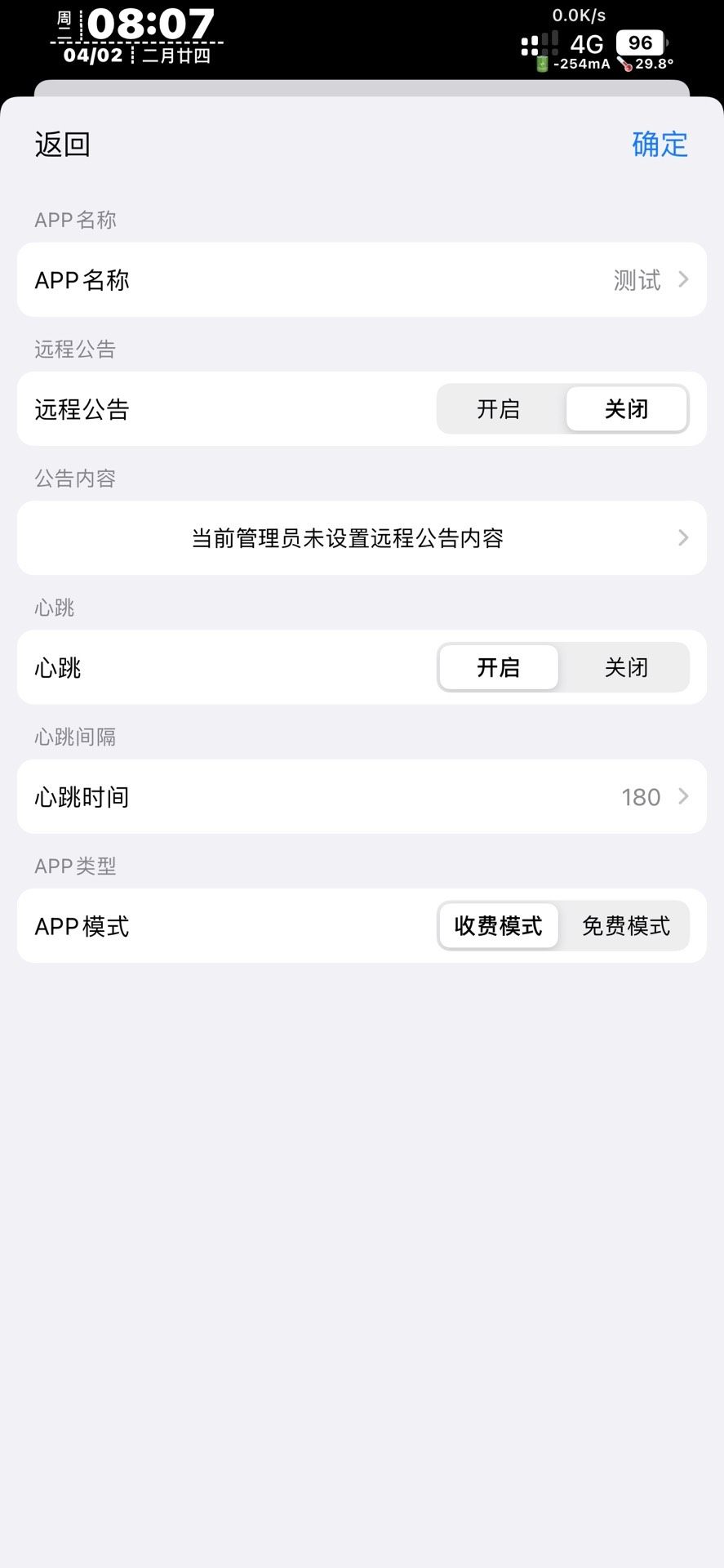Switch 心跳 to 关闭

point(626,668)
